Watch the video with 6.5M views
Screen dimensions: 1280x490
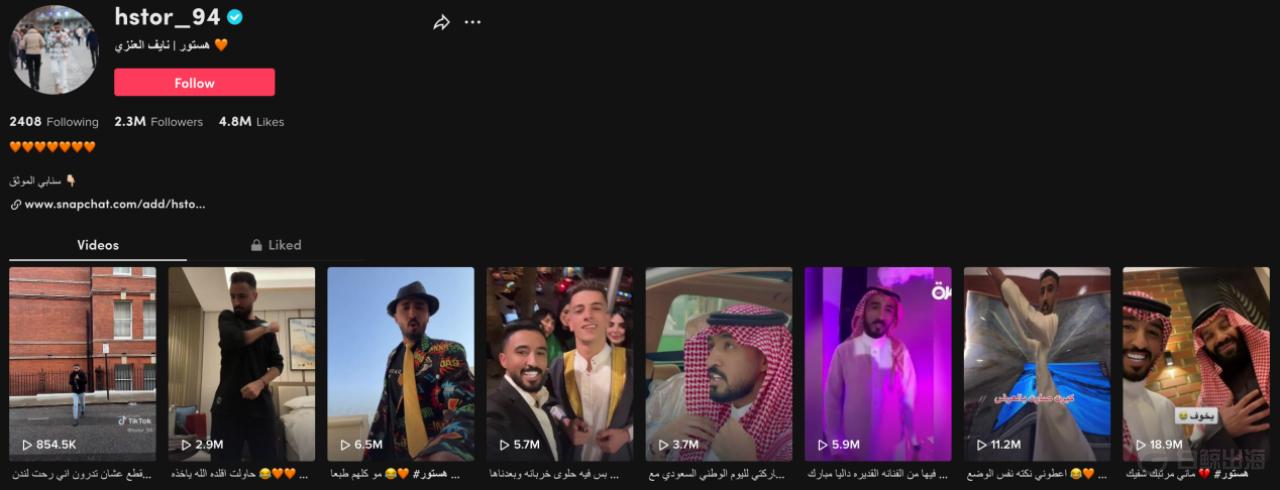(401, 364)
